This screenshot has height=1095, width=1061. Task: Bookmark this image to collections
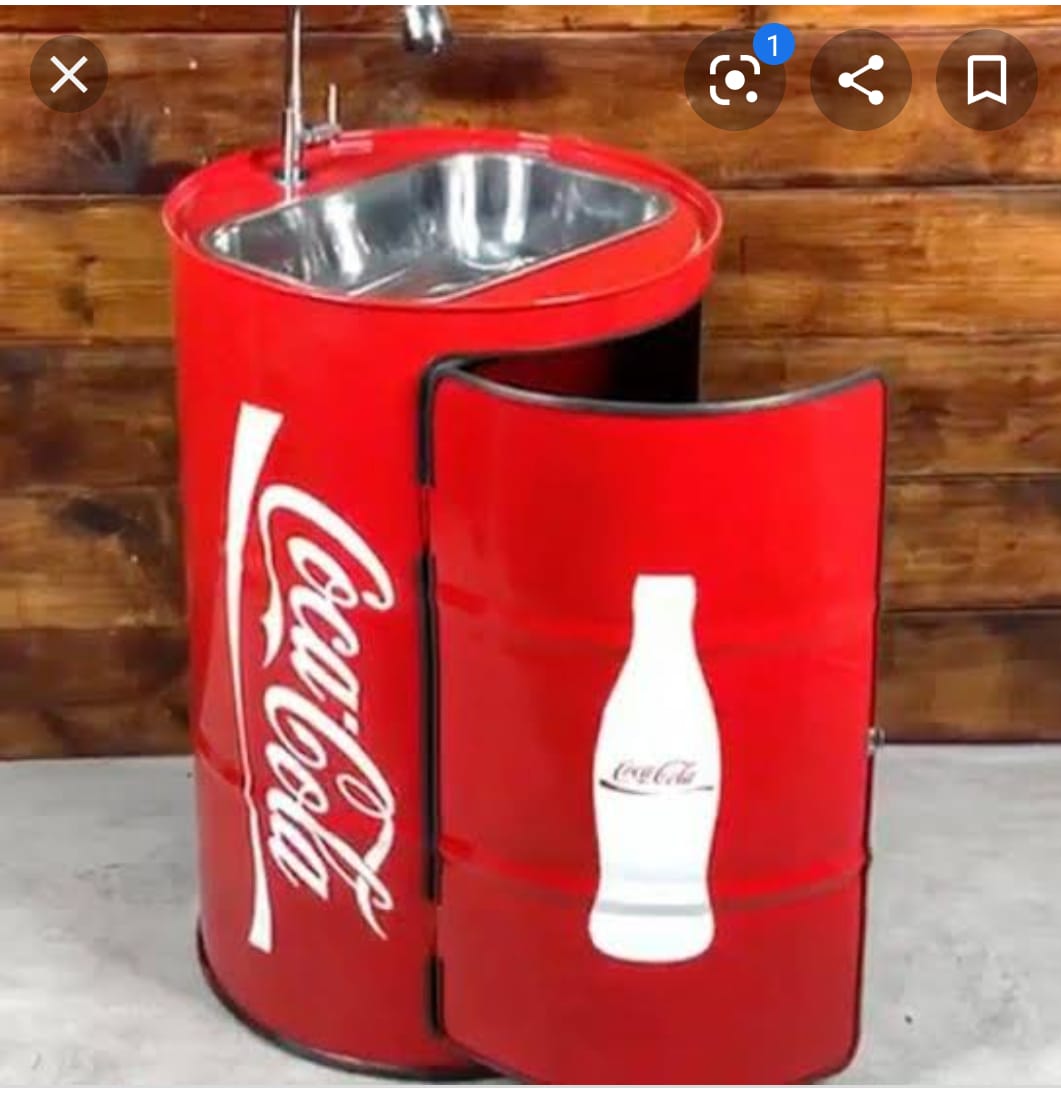pos(986,80)
